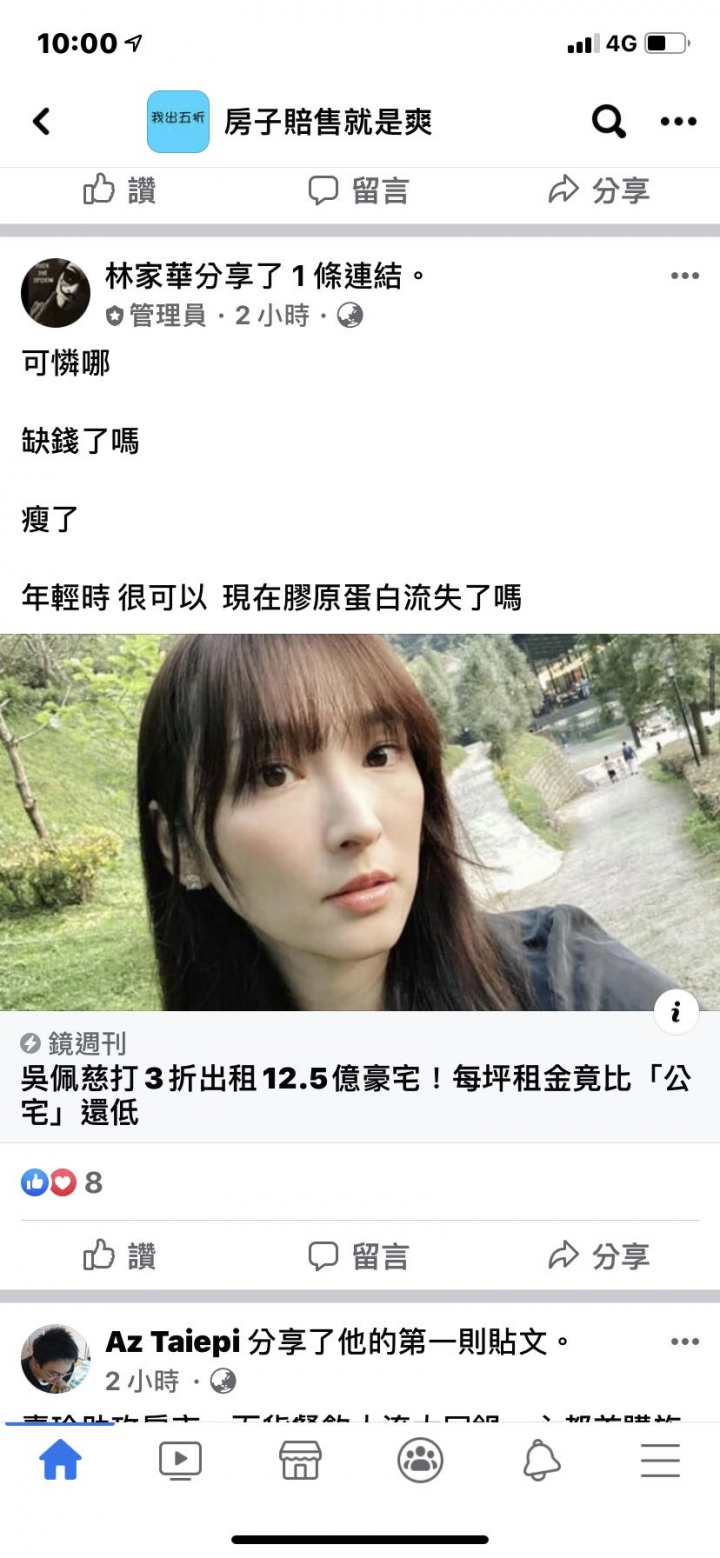The height and width of the screenshot is (1558, 720).
Task: Open the 房子賠售就是爽 group page title
Action: pos(327,123)
